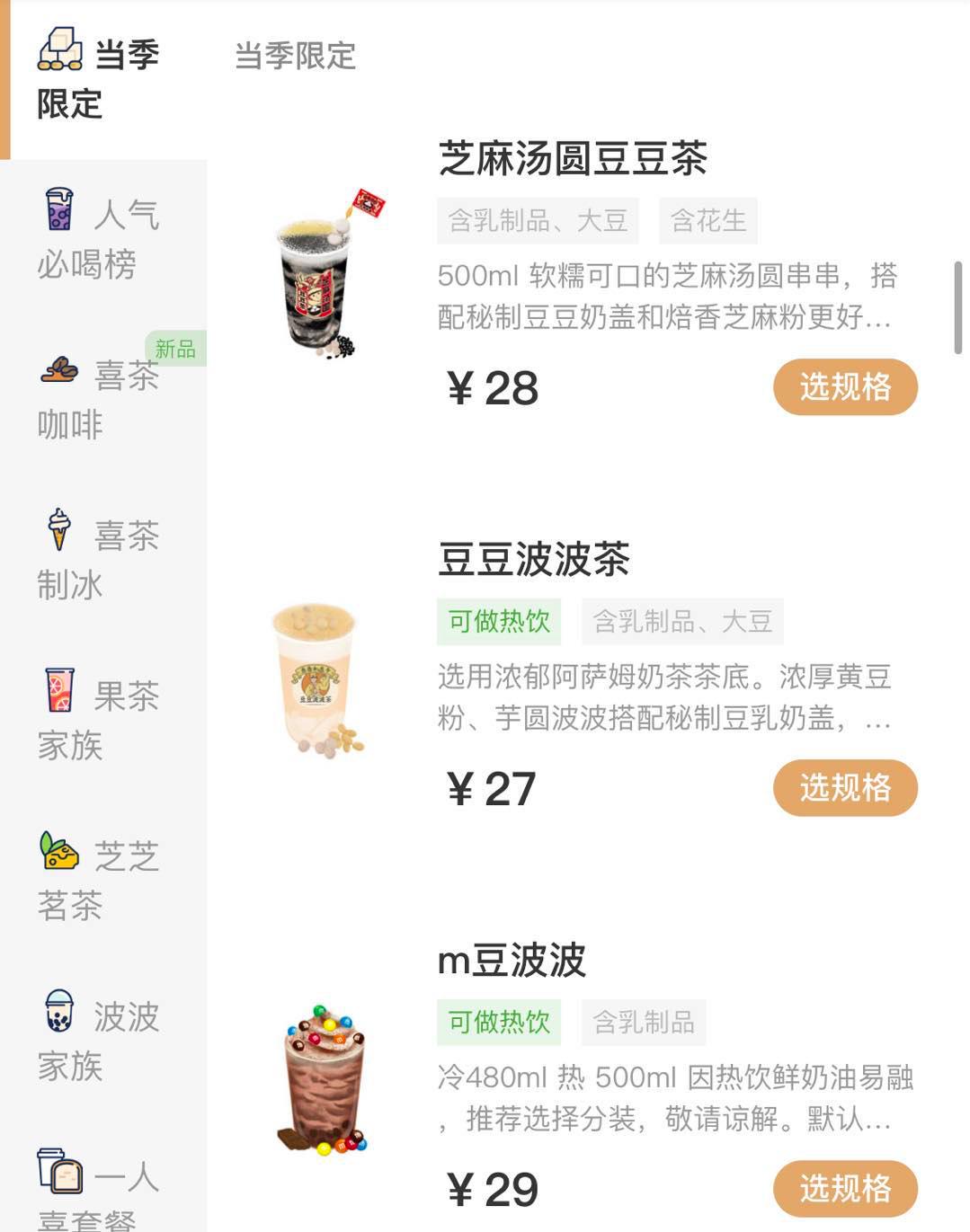
Task: Select the 当季限定 category
Action: (99, 79)
